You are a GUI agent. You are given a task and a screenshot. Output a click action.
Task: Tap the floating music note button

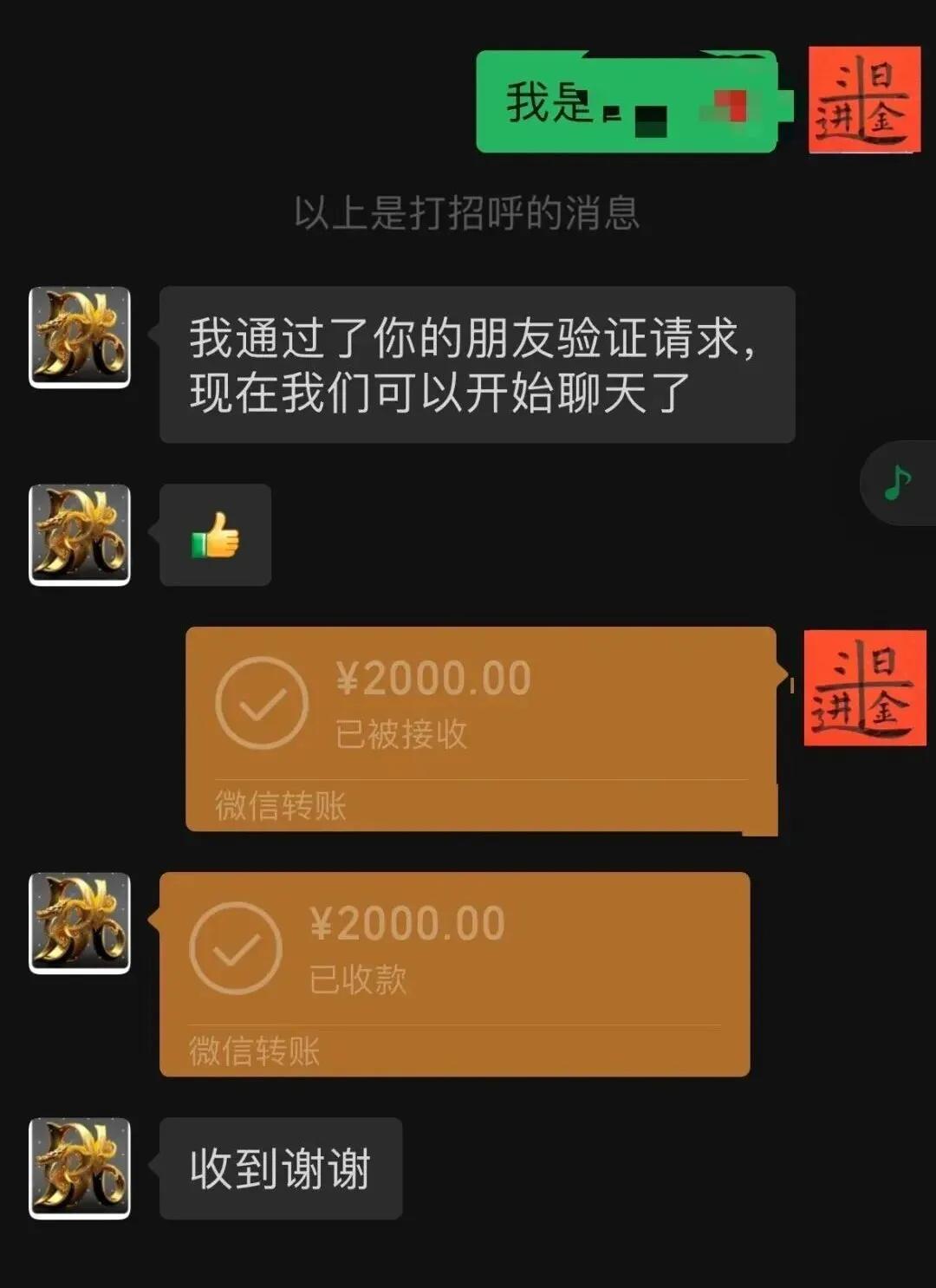898,483
